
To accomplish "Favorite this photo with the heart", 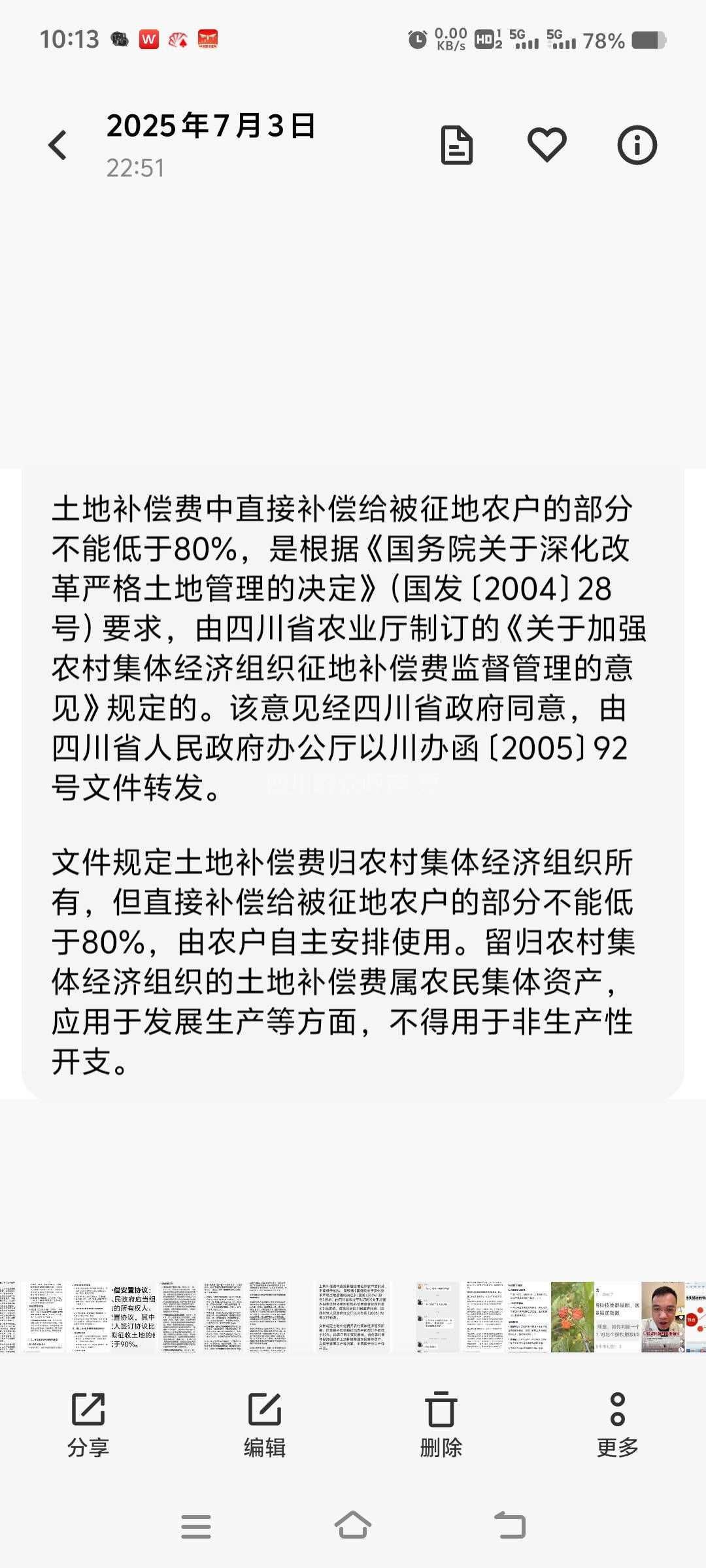I will pyautogui.click(x=546, y=145).
